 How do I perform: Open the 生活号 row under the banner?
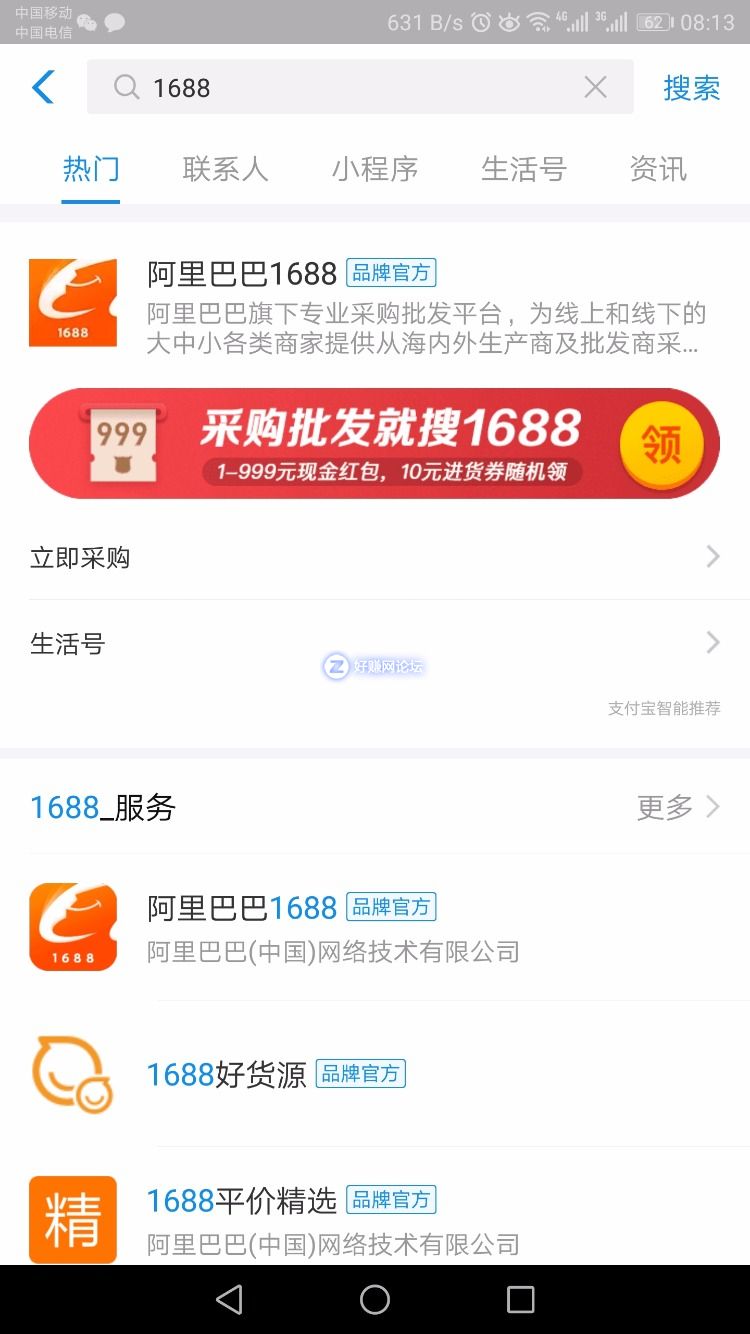[375, 643]
